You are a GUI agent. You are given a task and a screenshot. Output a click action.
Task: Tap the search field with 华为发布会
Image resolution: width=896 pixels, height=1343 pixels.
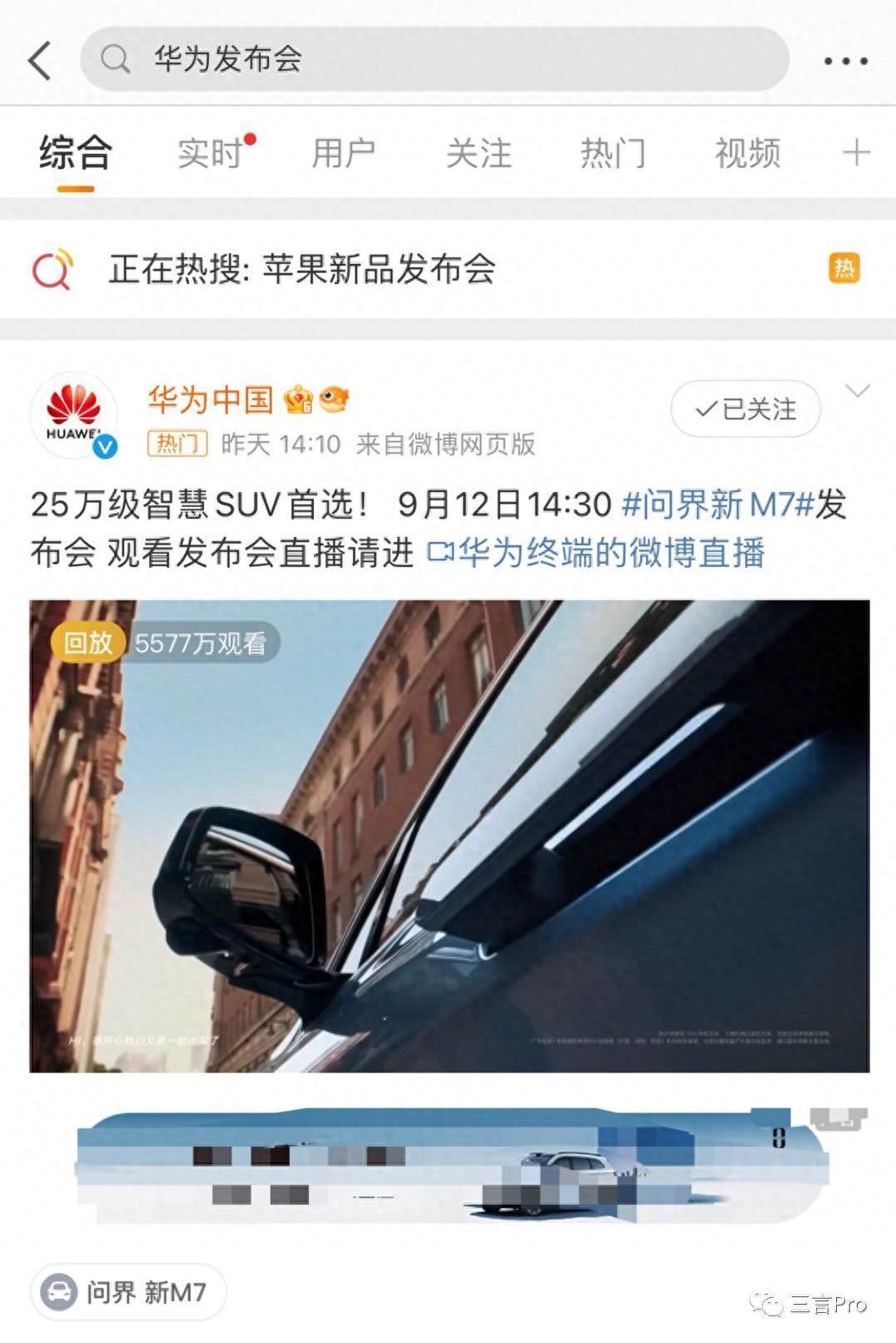click(433, 59)
